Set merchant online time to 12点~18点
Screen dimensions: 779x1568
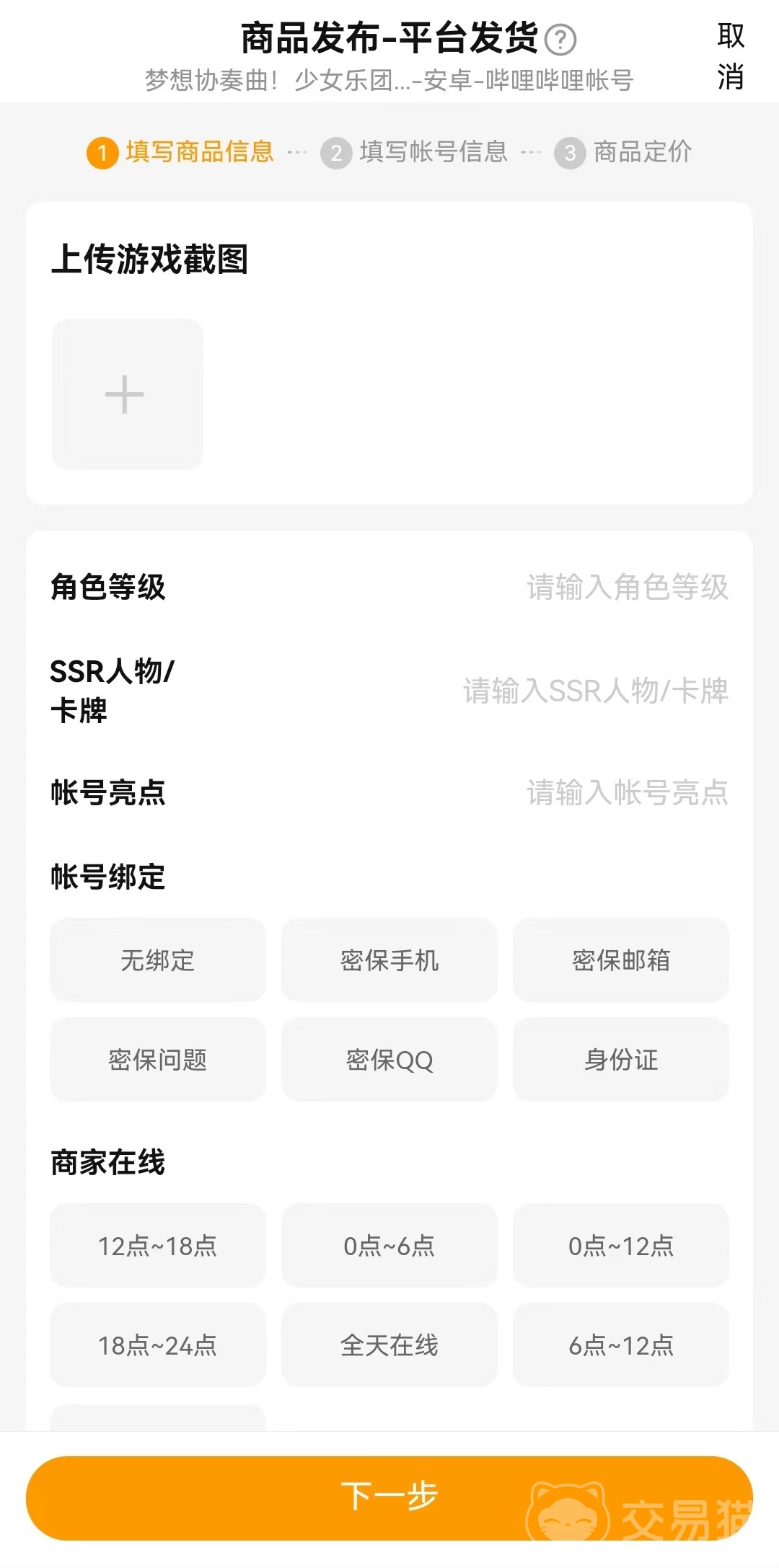(x=158, y=1246)
